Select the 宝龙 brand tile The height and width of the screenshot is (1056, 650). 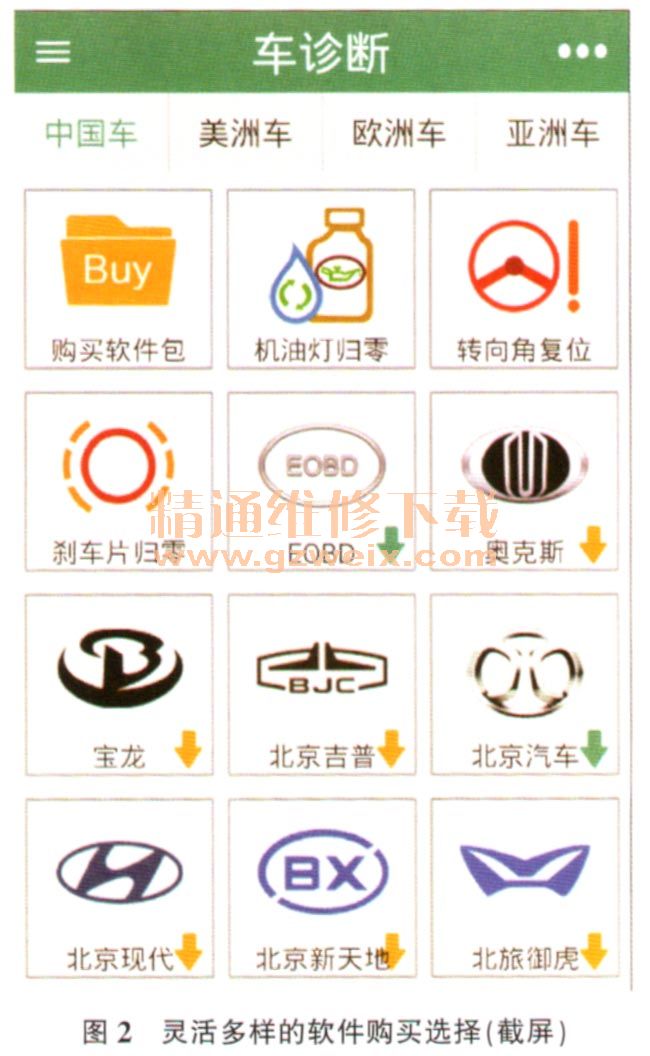119,684
